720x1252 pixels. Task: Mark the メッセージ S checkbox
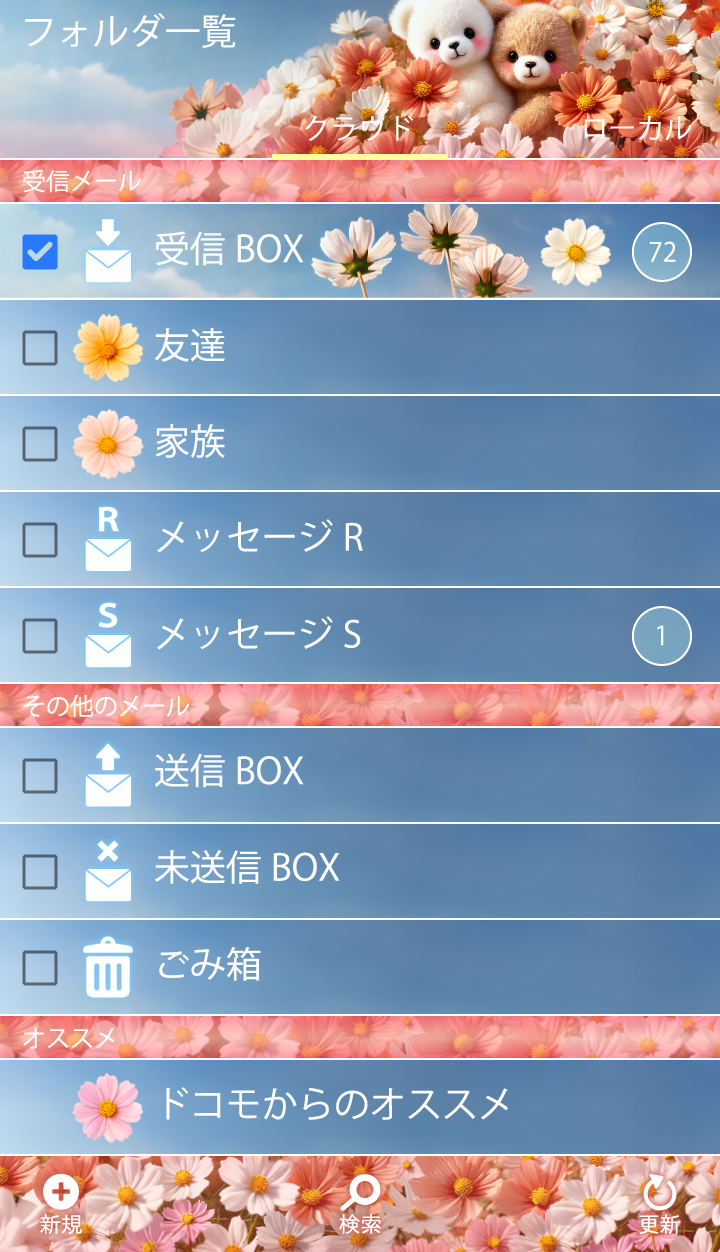[x=40, y=635]
